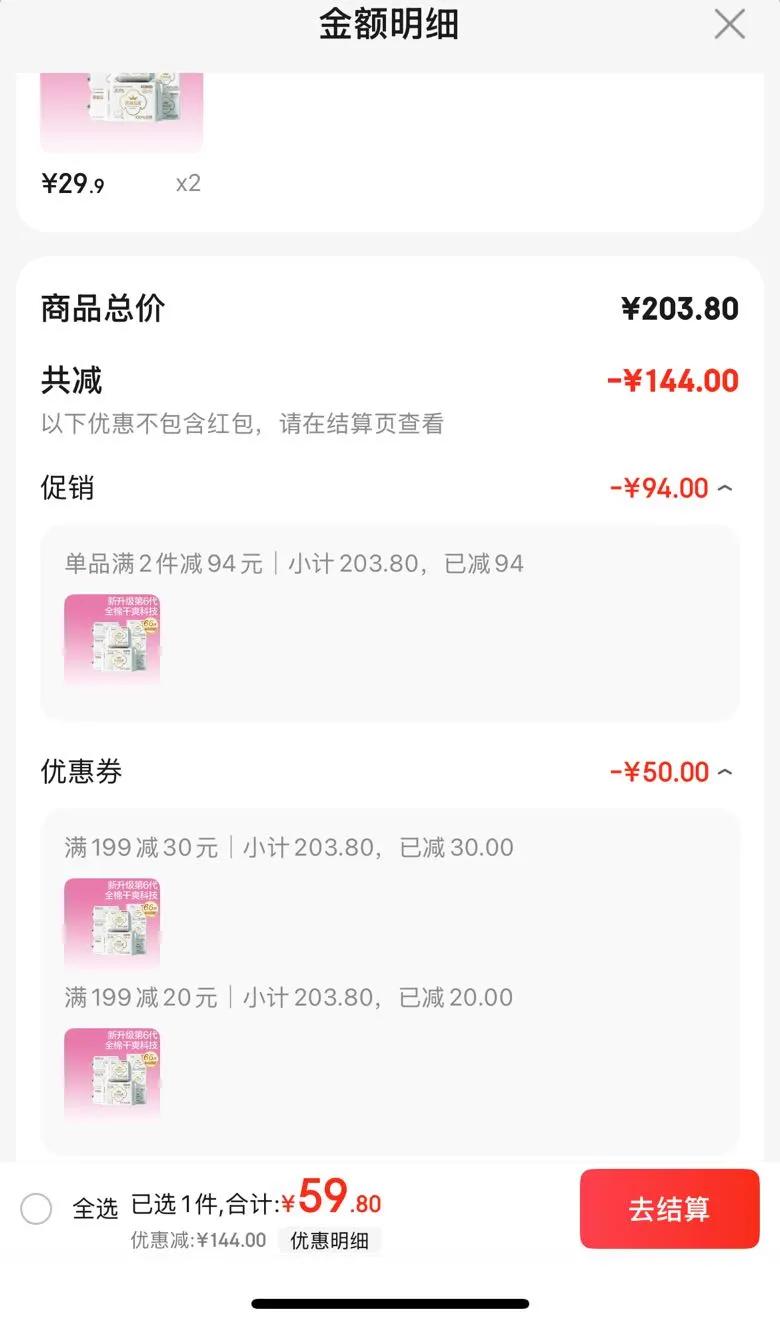
Task: Close the 金额明细 panel
Action: click(729, 24)
